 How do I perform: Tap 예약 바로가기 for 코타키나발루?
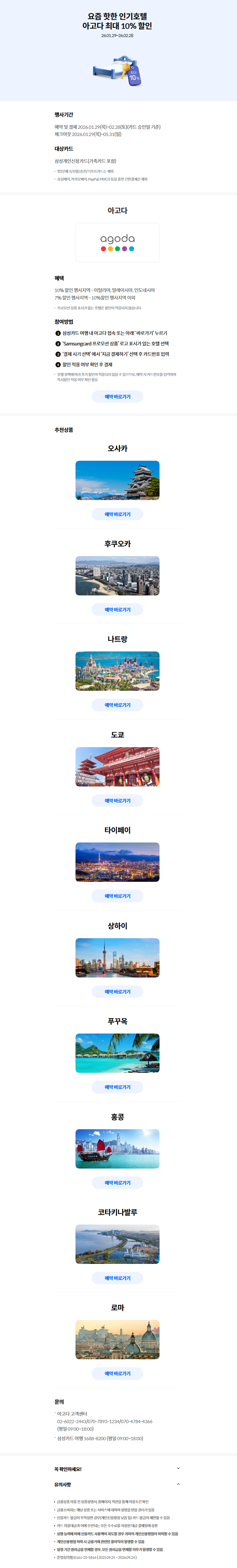(x=118, y=1278)
